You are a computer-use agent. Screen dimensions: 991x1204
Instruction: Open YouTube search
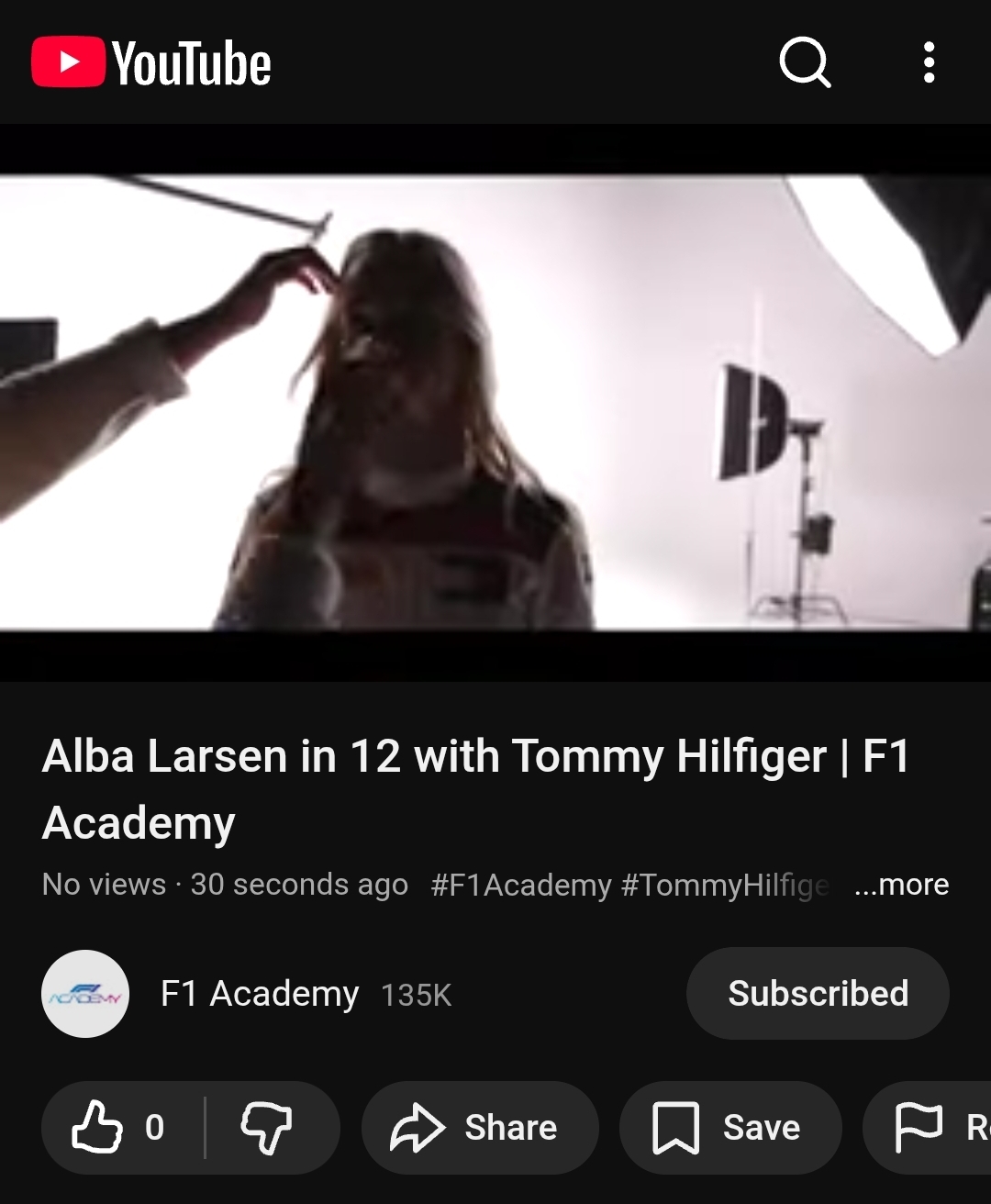805,62
